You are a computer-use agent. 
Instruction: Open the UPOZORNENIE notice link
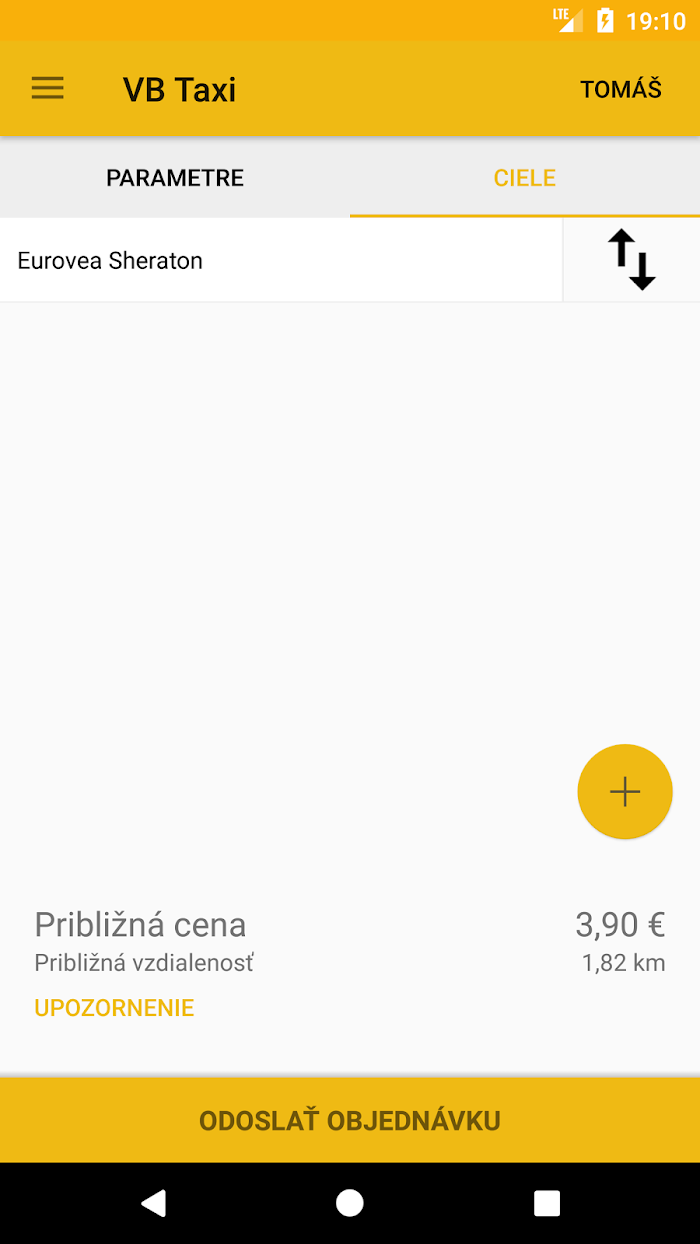click(114, 1008)
